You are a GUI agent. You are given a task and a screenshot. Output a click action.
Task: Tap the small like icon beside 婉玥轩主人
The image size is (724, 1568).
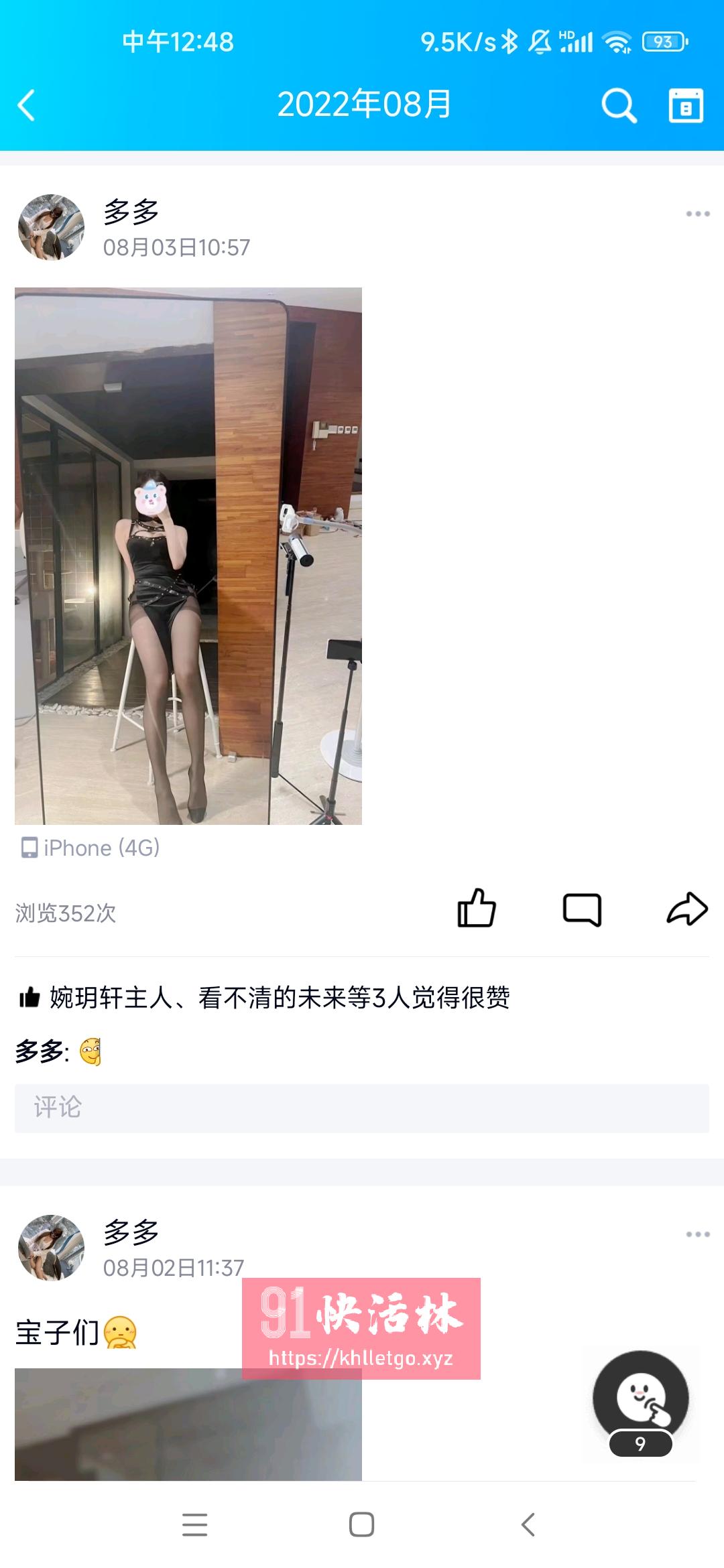(x=30, y=999)
